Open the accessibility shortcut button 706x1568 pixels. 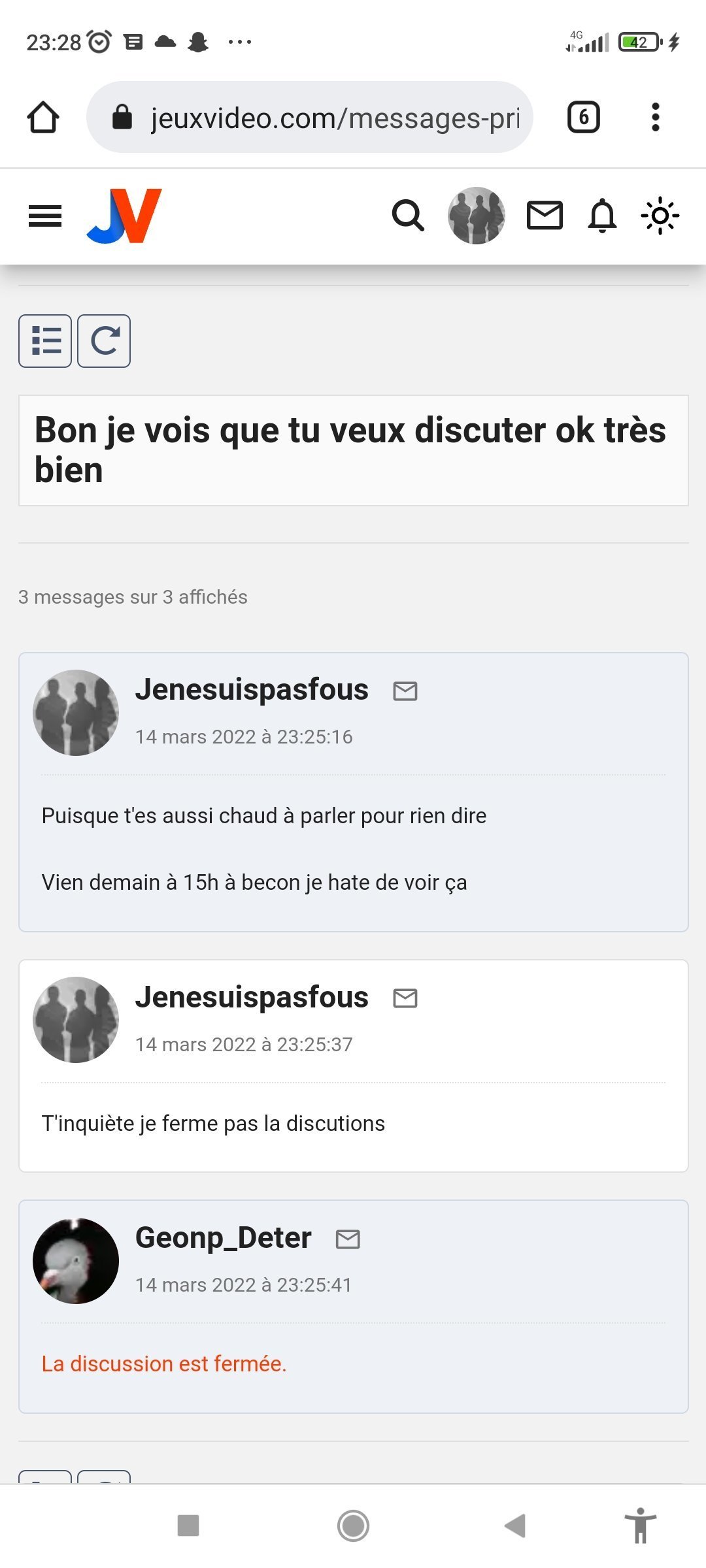[640, 1526]
